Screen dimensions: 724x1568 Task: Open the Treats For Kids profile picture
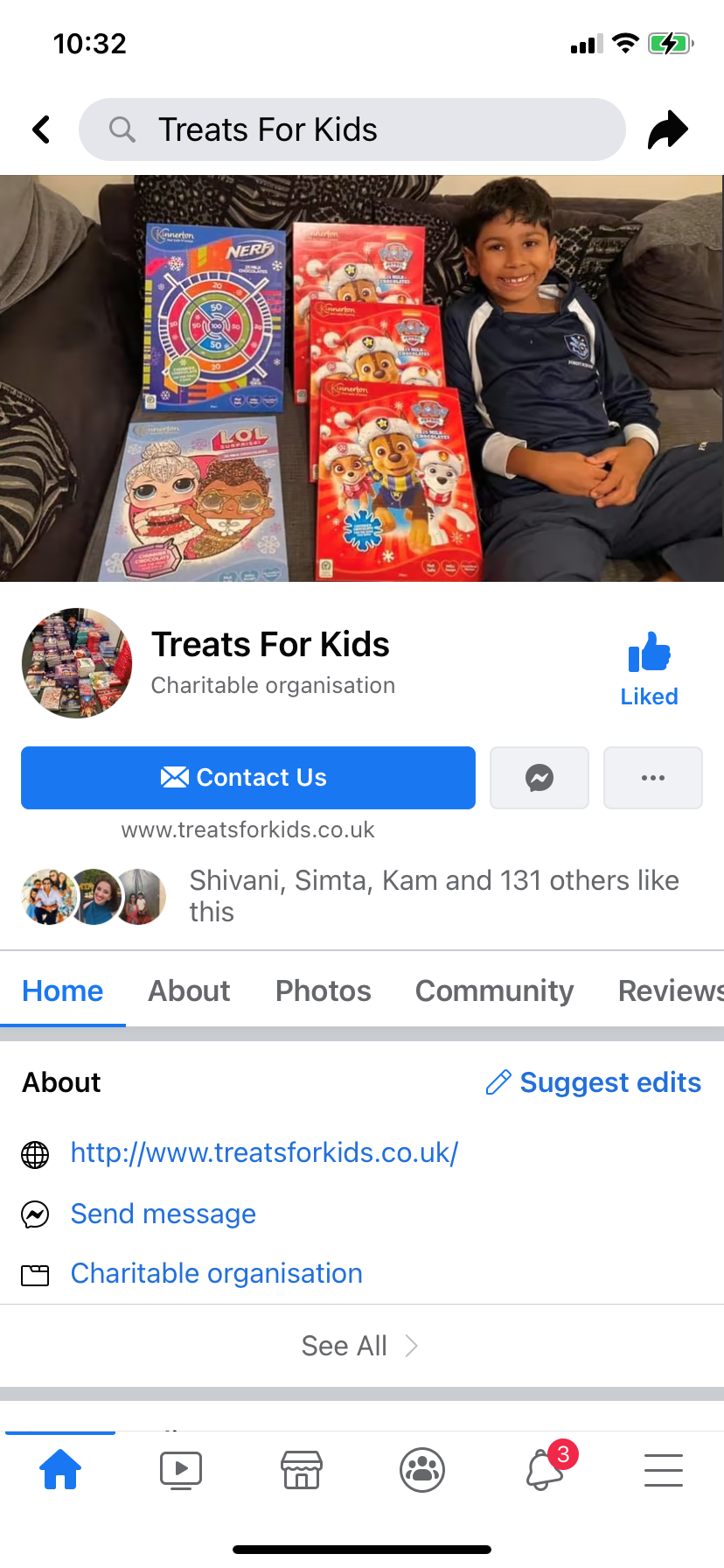(77, 663)
